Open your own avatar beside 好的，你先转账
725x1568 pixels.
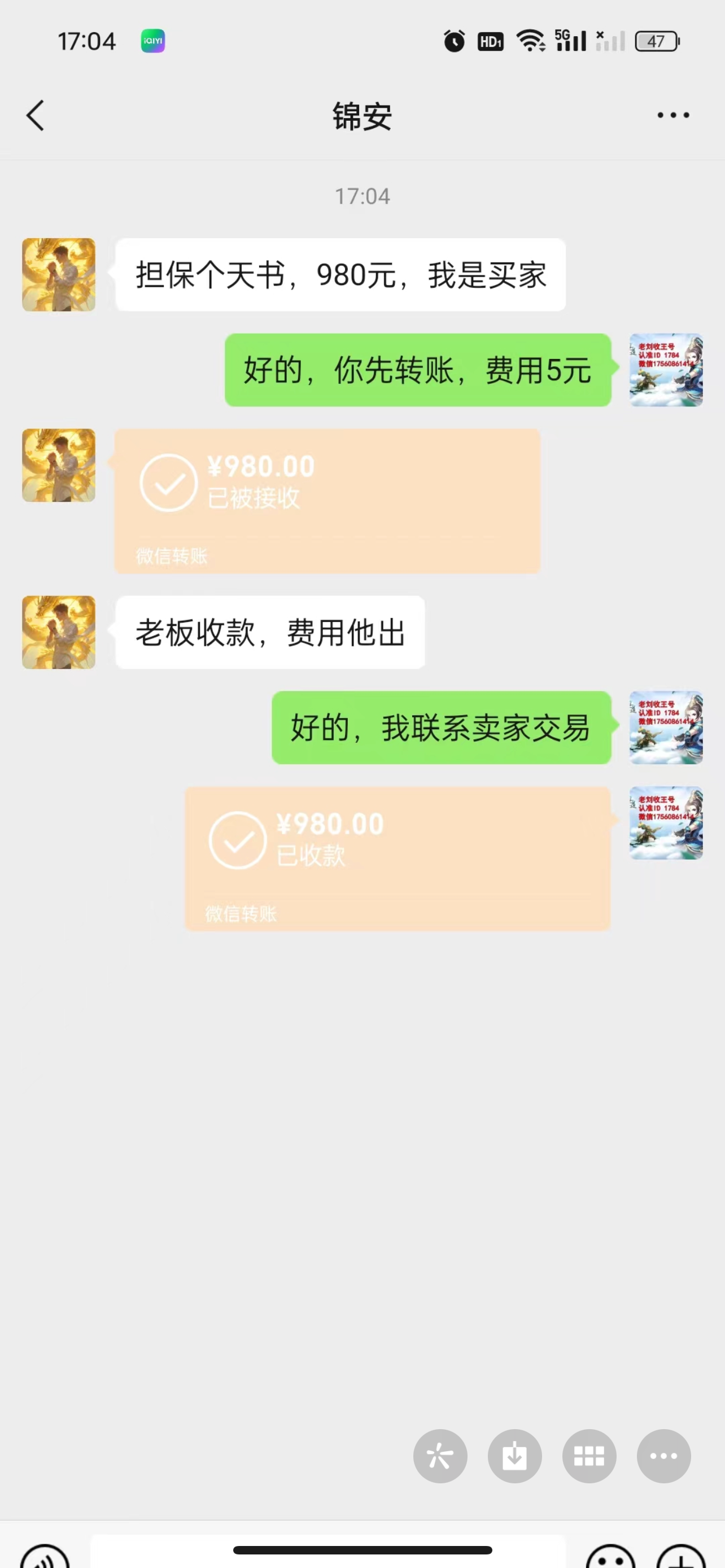(x=666, y=370)
